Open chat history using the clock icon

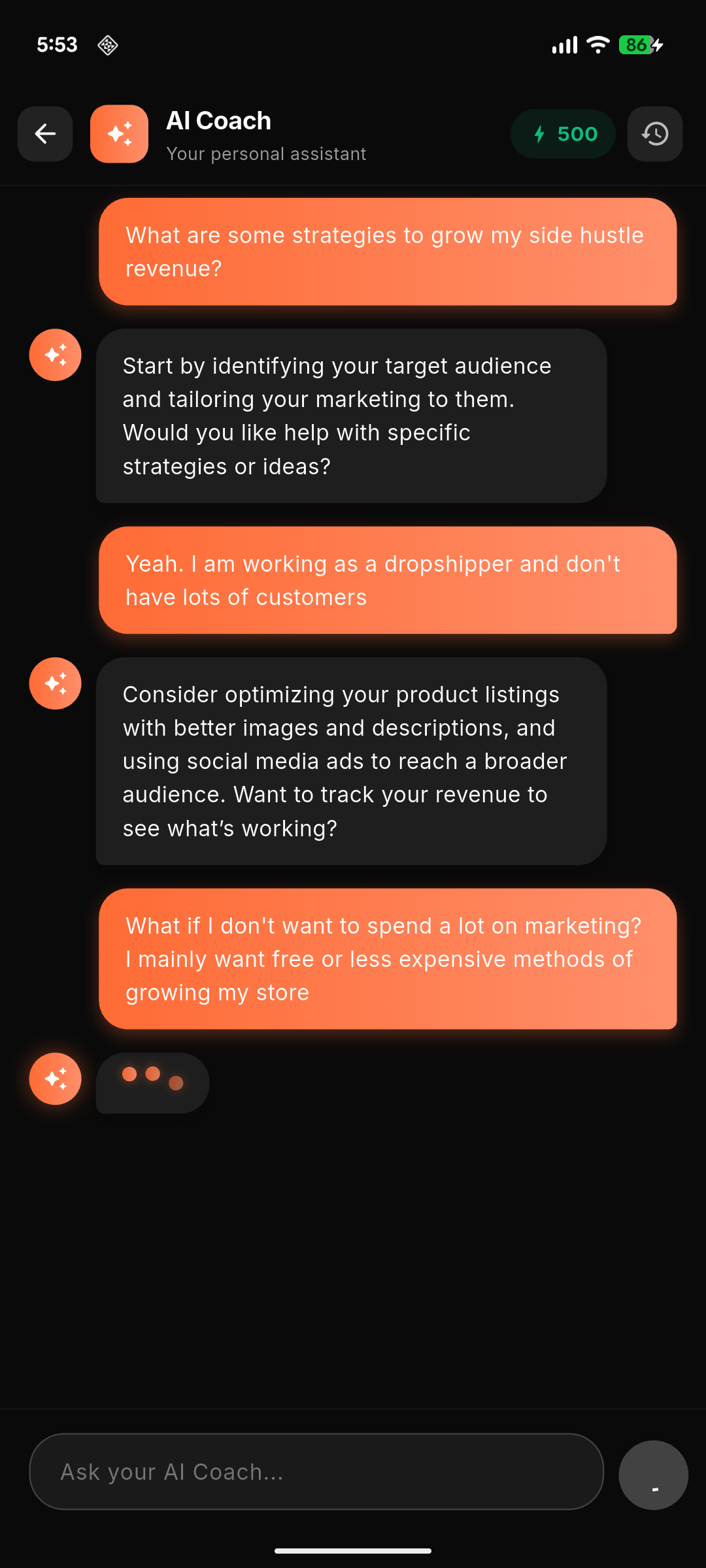(x=654, y=134)
